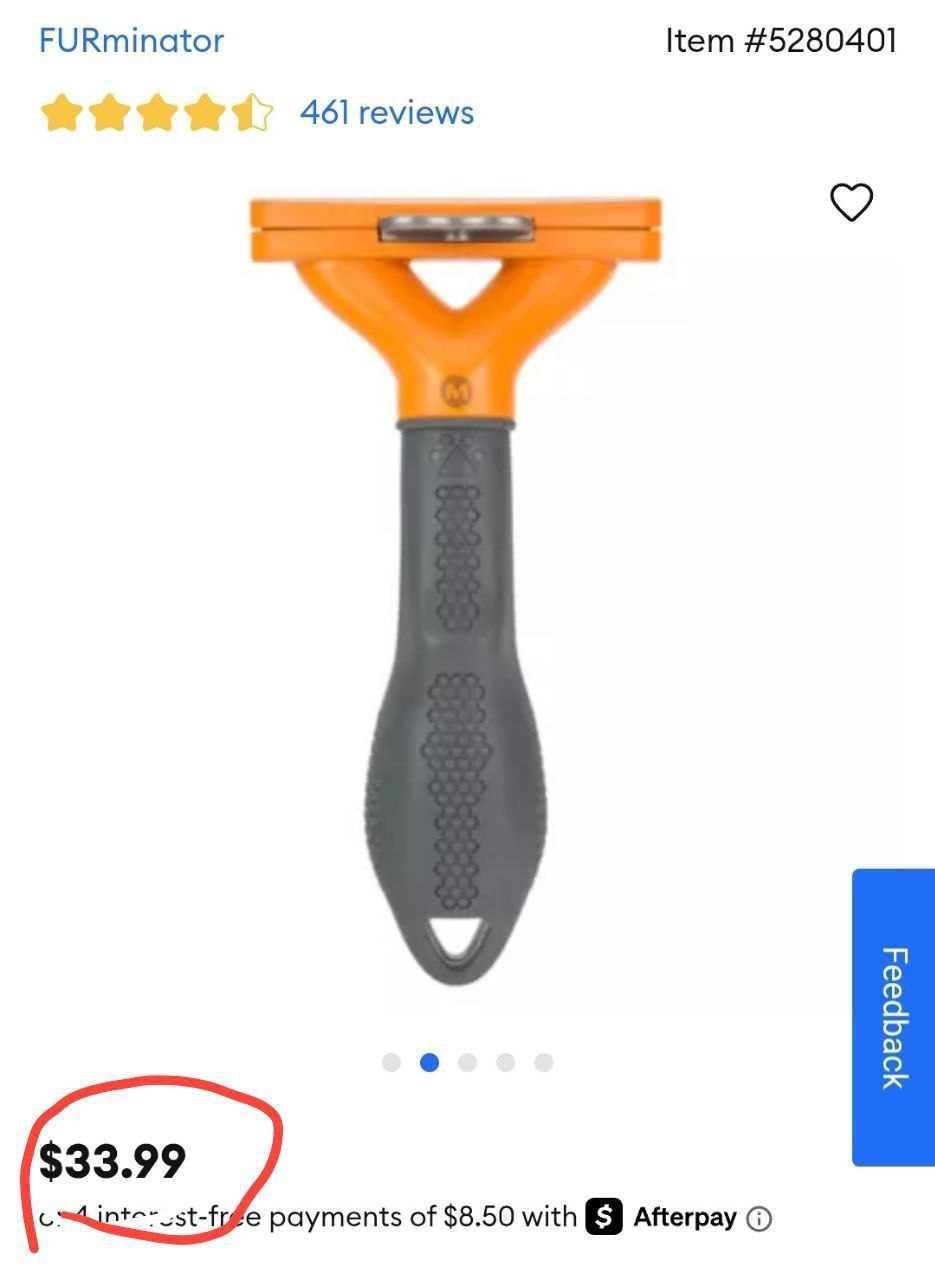View the 461 reviews
Image resolution: width=935 pixels, height=1280 pixels.
(387, 112)
